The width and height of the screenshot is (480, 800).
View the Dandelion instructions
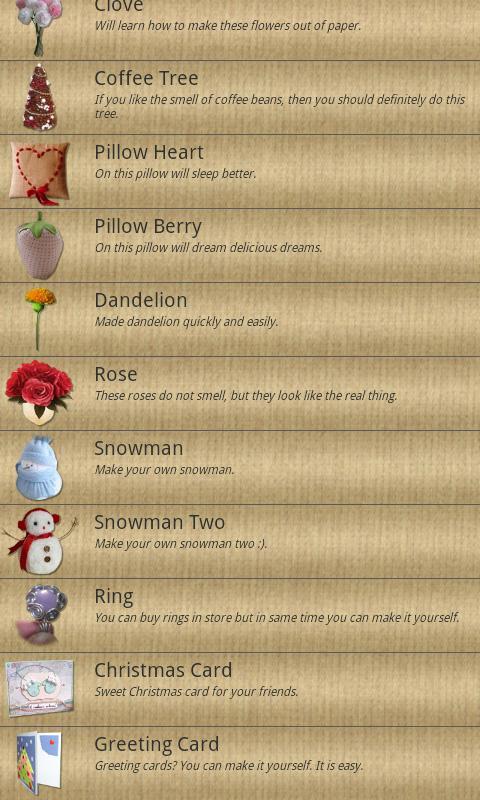click(x=240, y=319)
